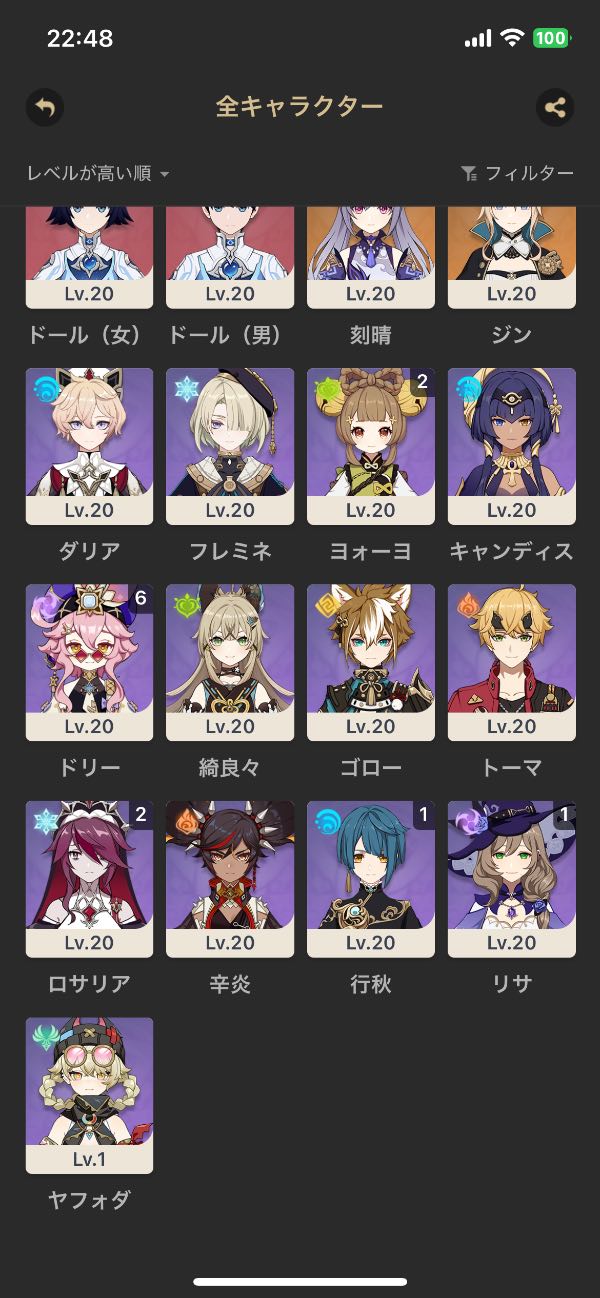
Task: Go back using the arrow icon
Action: (45, 107)
